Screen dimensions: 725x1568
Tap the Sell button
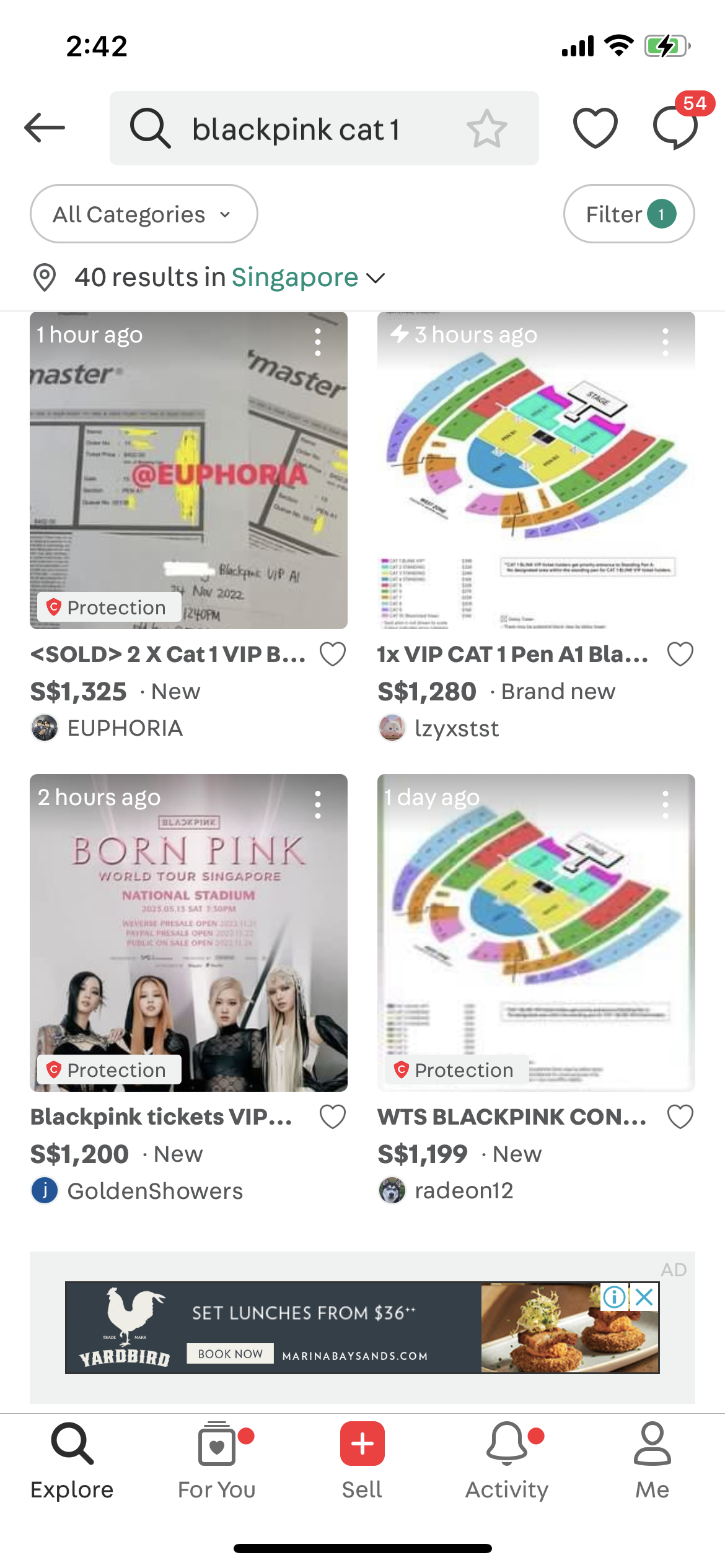point(362,1461)
